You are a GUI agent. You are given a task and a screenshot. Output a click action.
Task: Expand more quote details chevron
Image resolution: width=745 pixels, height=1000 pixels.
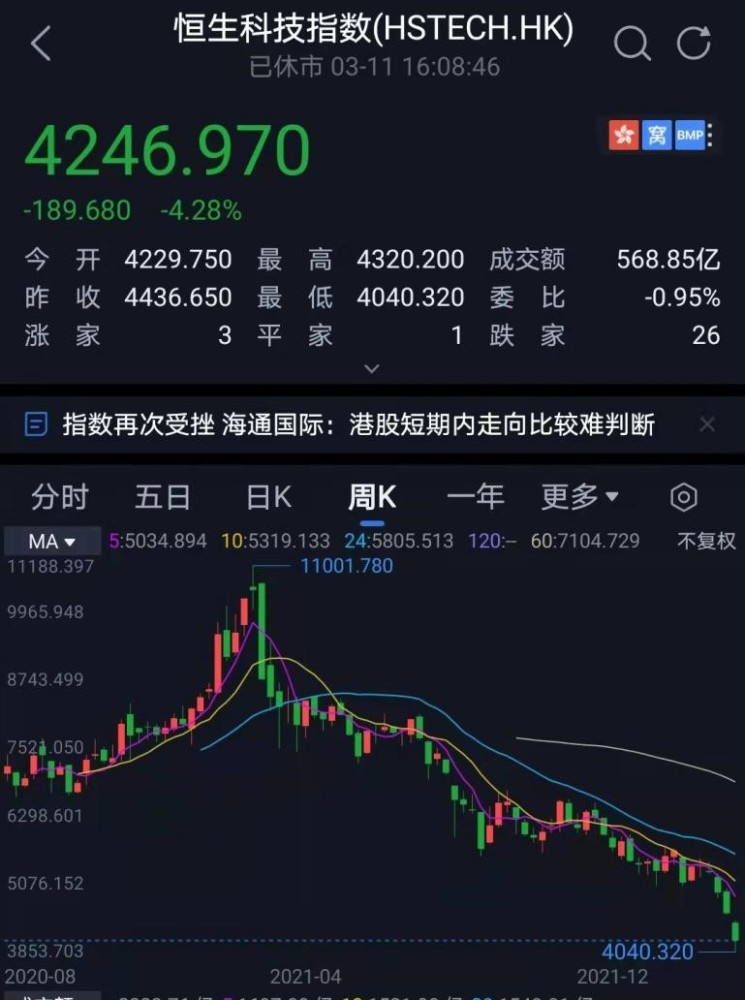point(372,369)
